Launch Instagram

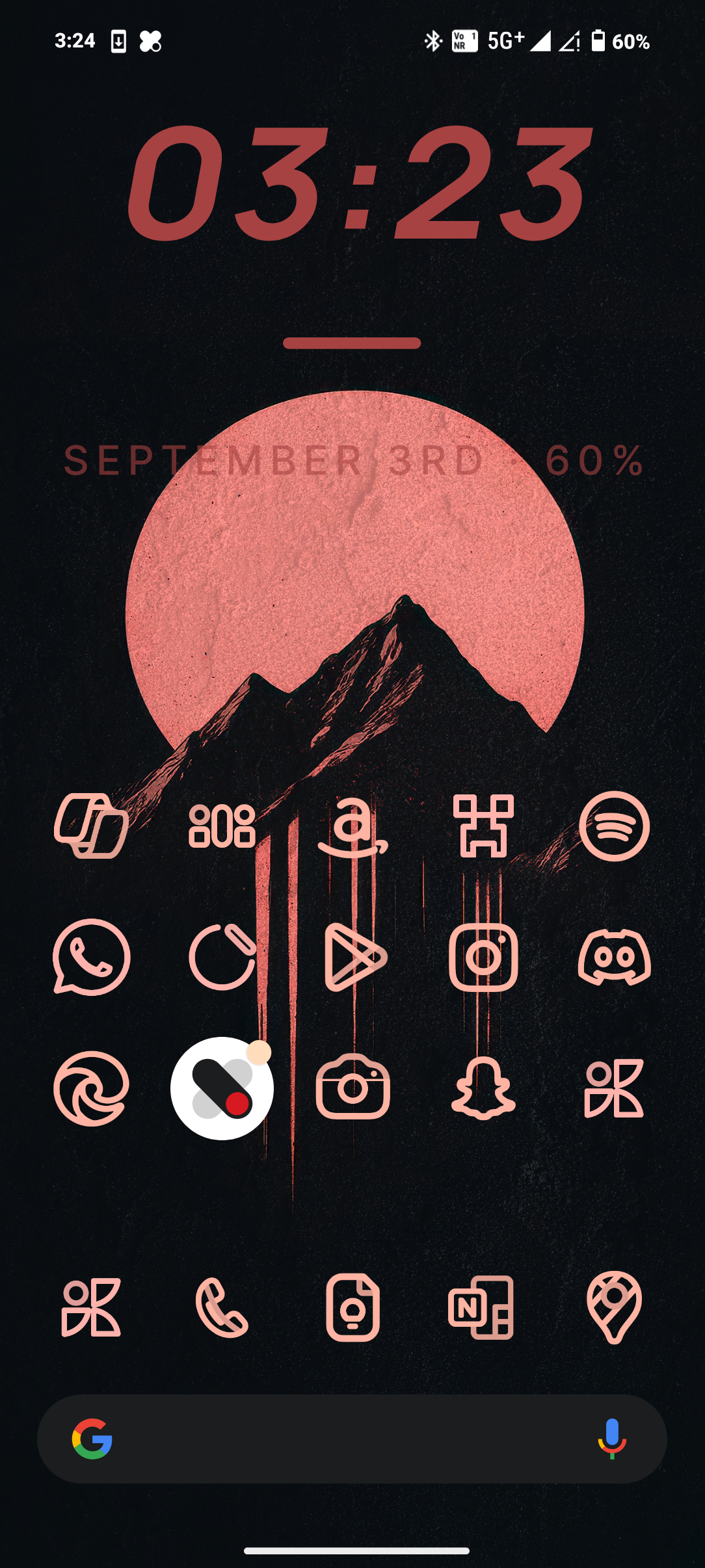(x=483, y=957)
